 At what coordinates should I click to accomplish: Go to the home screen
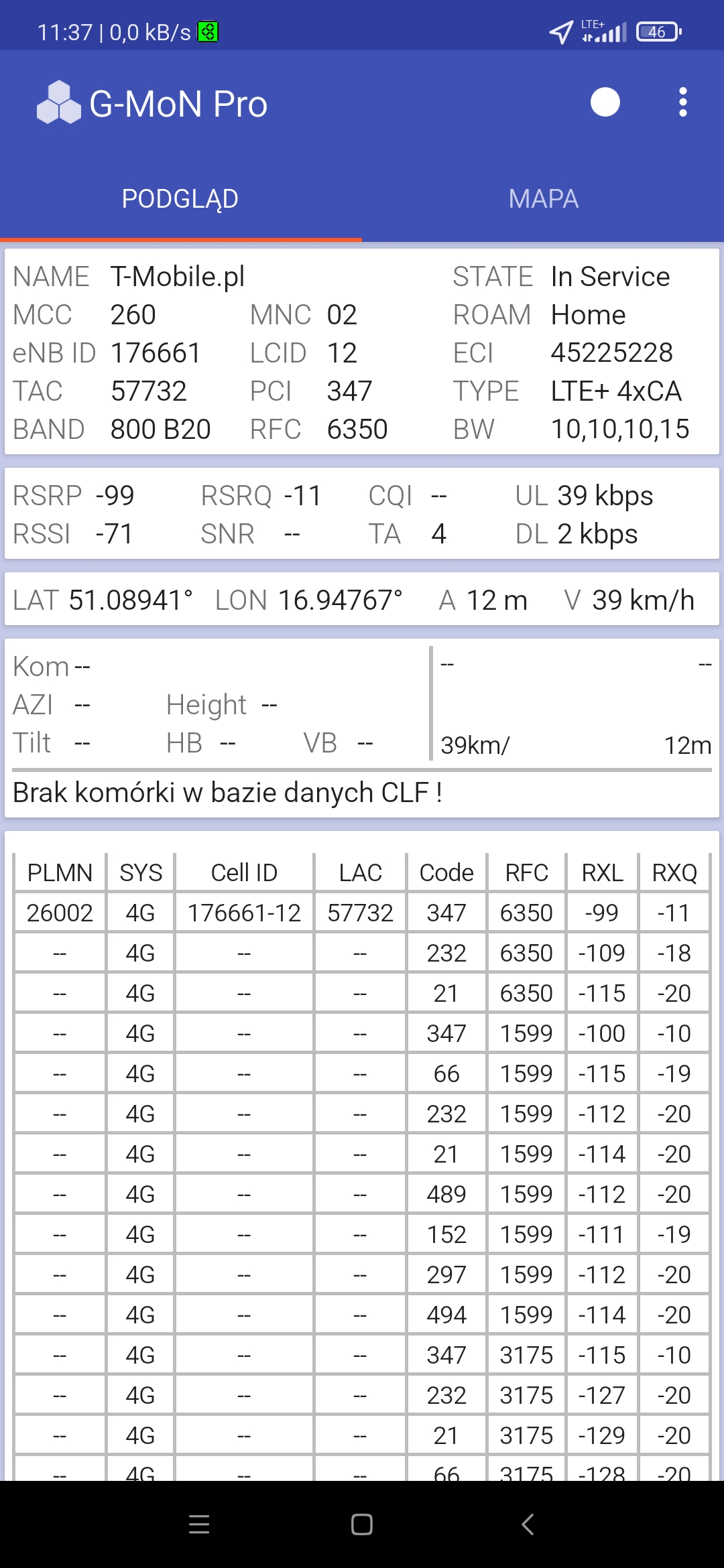[362, 1524]
